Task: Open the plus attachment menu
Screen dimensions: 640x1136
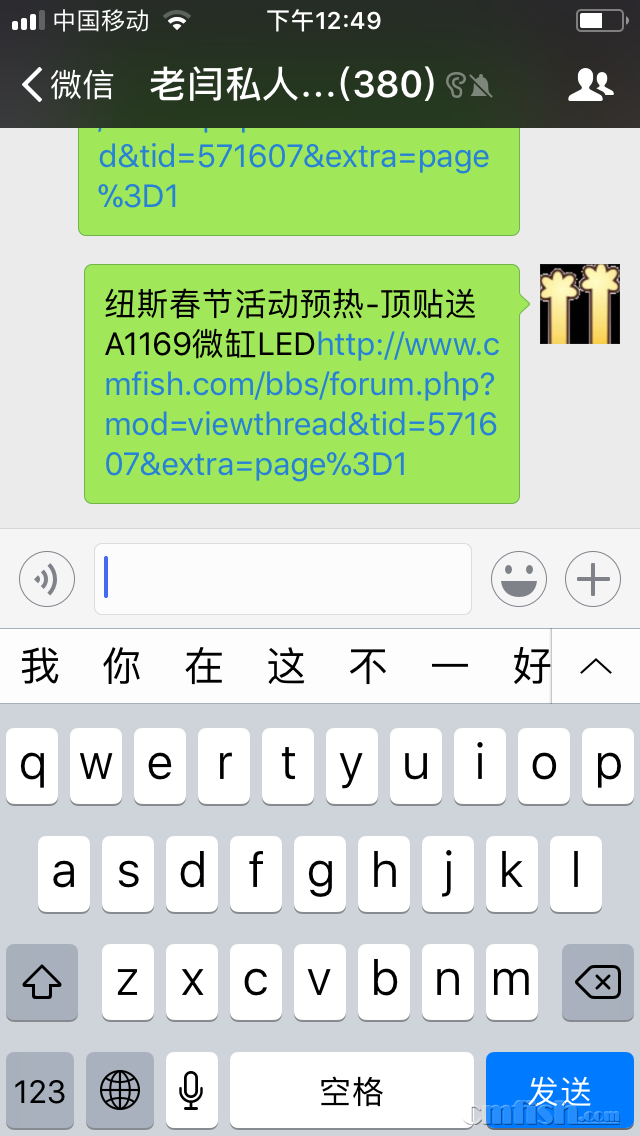Action: pyautogui.click(x=593, y=579)
